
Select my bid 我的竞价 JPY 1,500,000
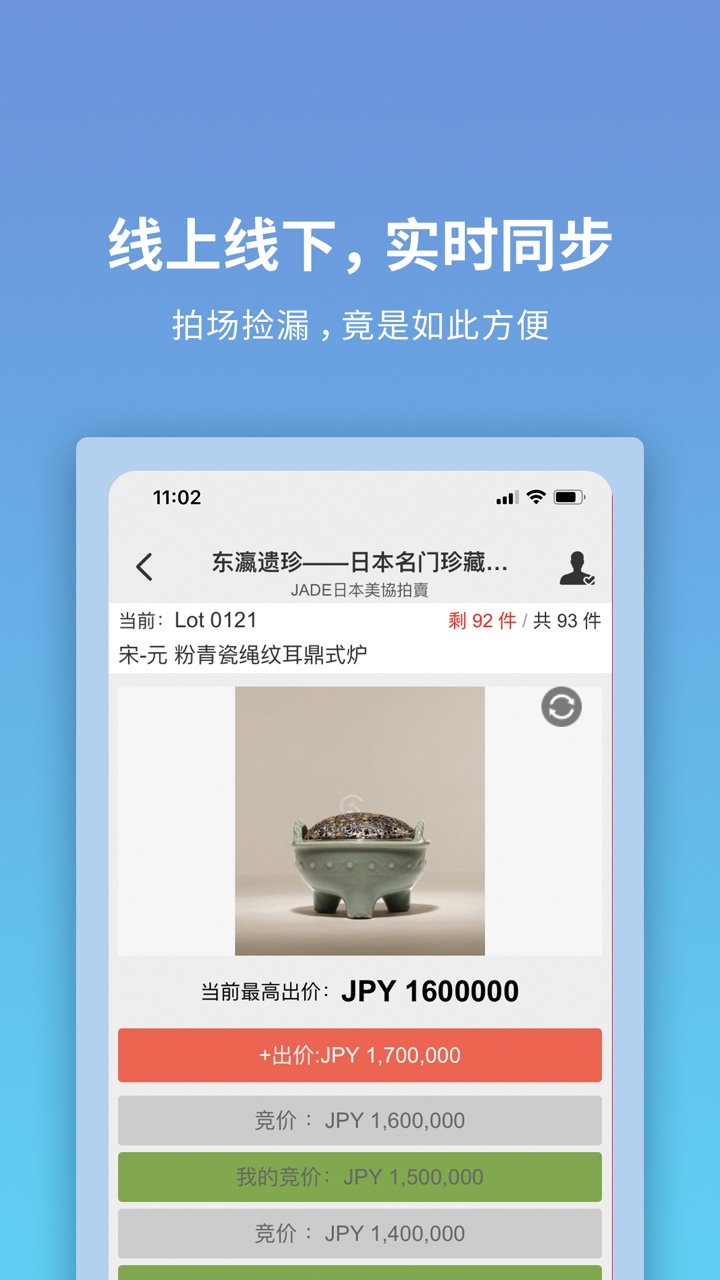click(359, 1177)
